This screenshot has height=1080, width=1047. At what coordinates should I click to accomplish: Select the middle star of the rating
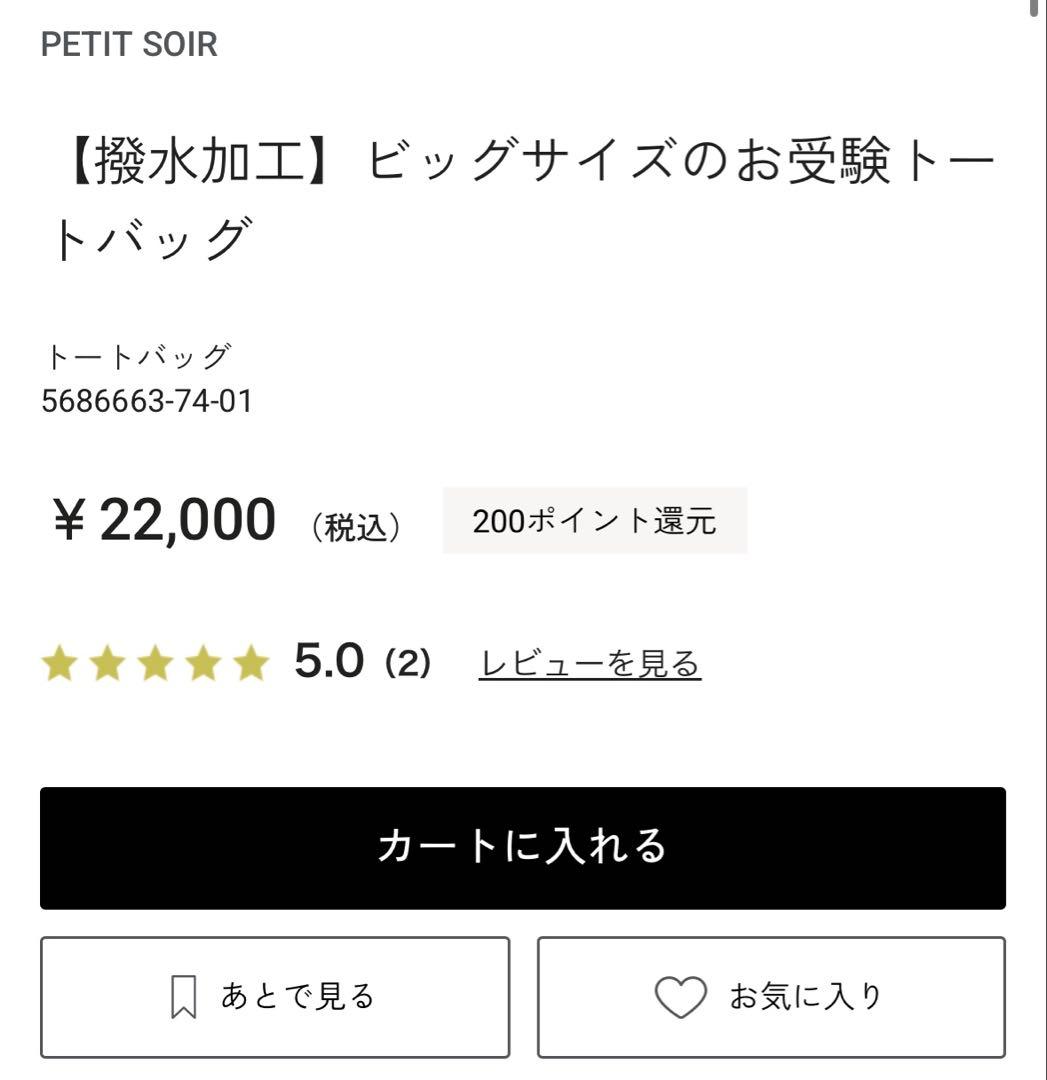point(155,662)
